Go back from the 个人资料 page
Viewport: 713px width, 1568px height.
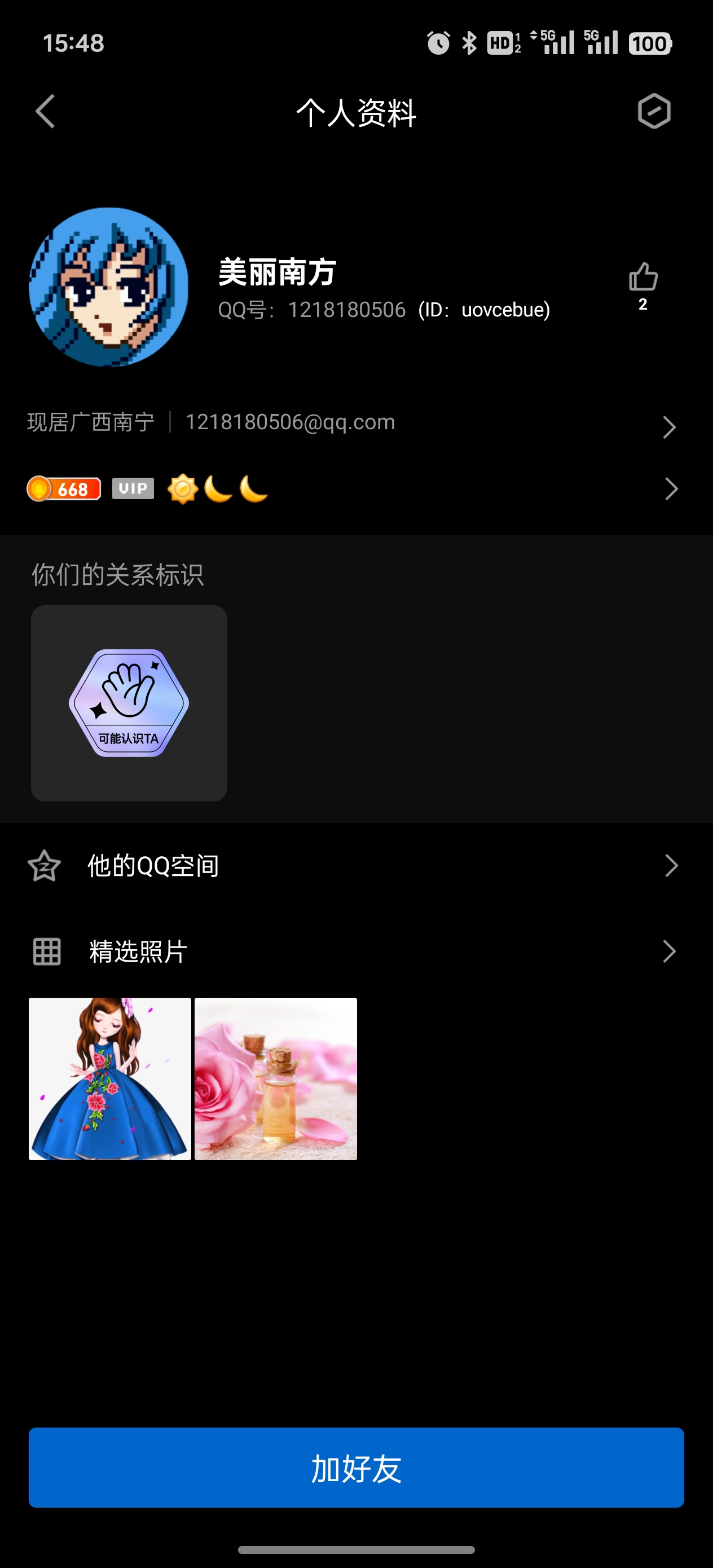[45, 111]
